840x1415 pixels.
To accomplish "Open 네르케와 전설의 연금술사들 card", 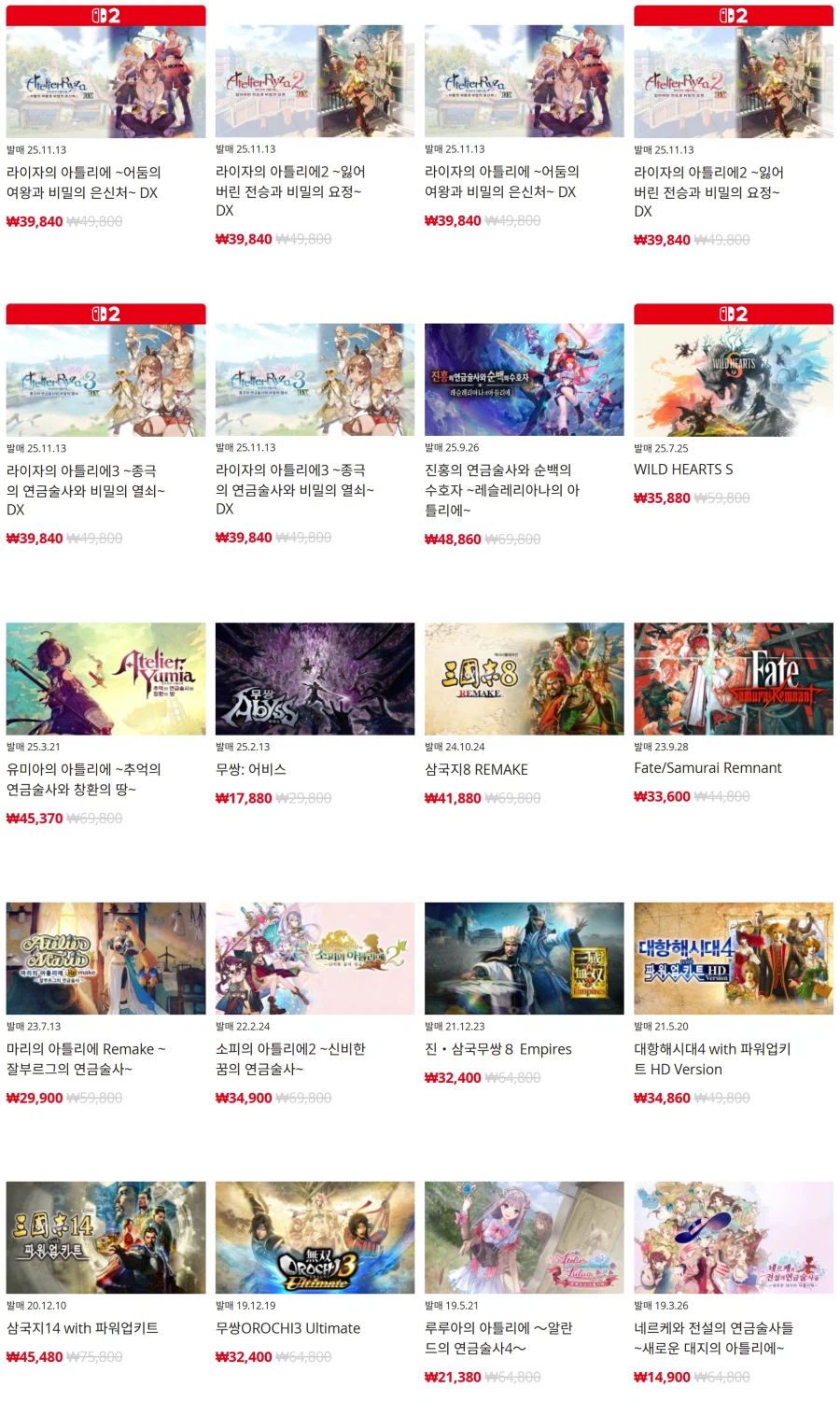I will pyautogui.click(x=733, y=1238).
